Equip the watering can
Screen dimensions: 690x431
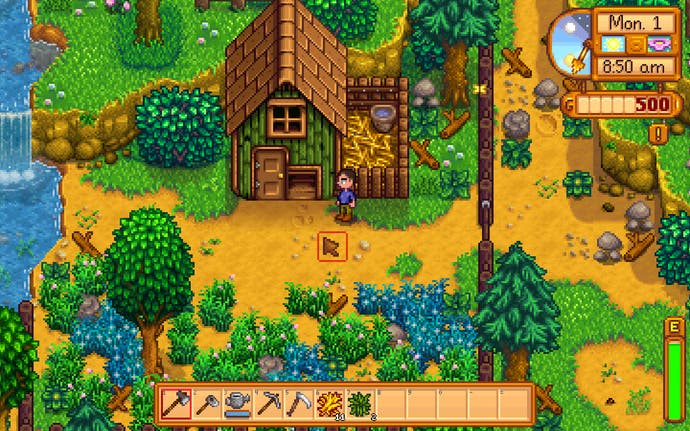[237, 404]
